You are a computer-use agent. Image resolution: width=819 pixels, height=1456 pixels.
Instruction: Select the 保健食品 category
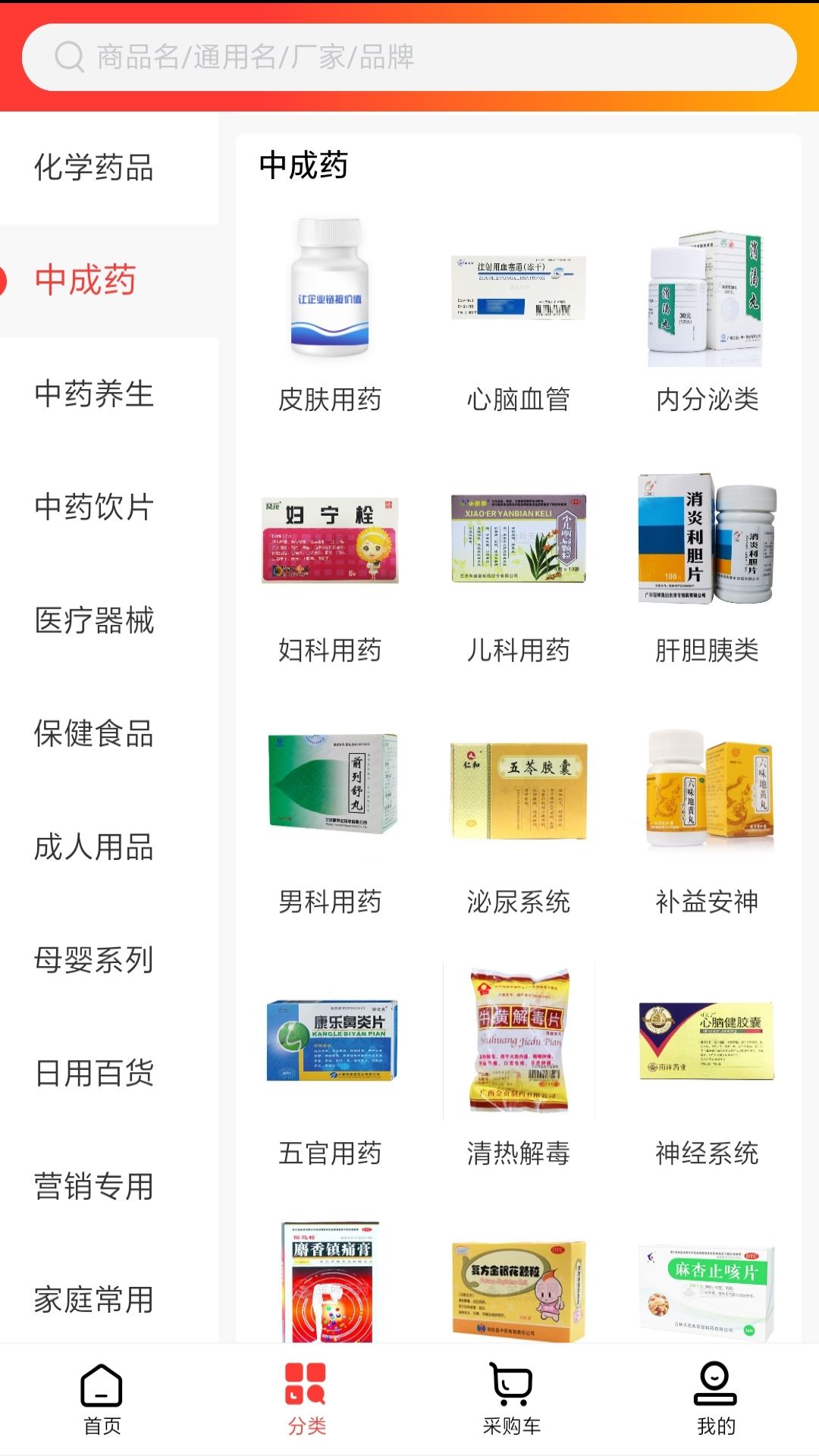(x=94, y=733)
